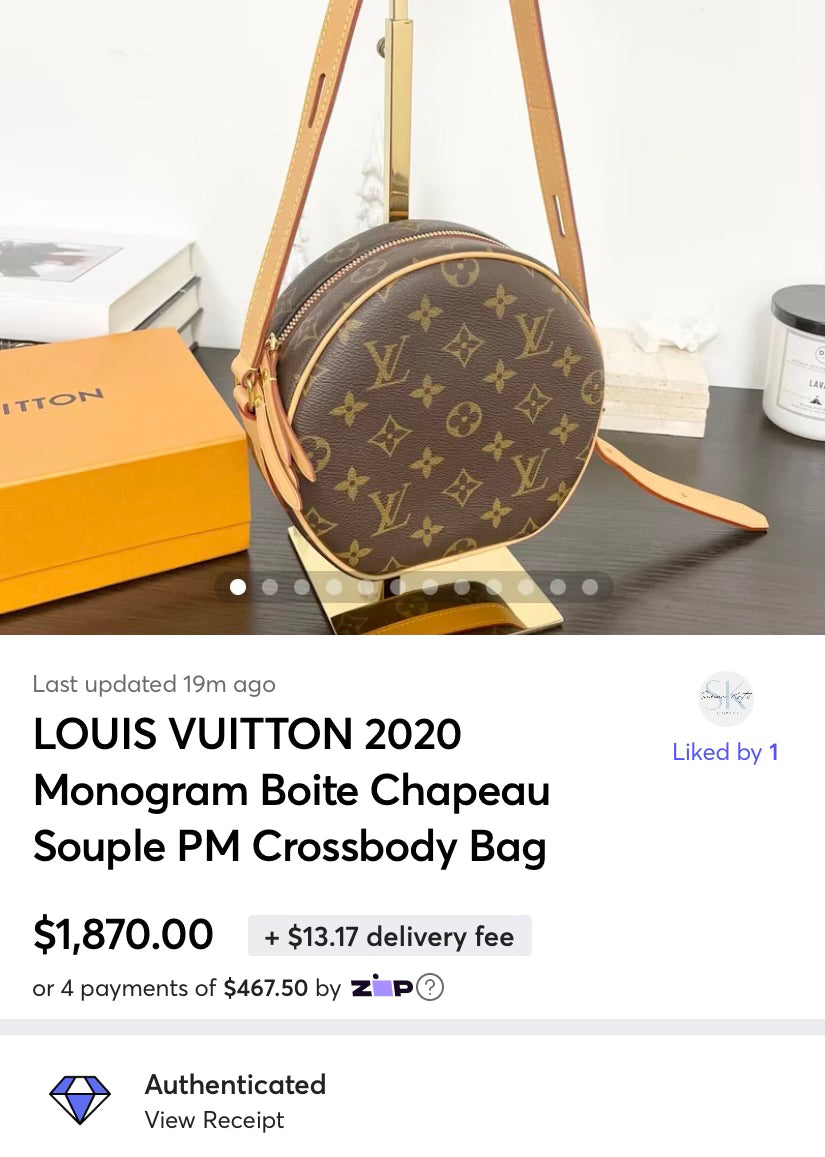The width and height of the screenshot is (825, 1157).
Task: Click the blue Authenticated diamond icon
Action: 79,1097
